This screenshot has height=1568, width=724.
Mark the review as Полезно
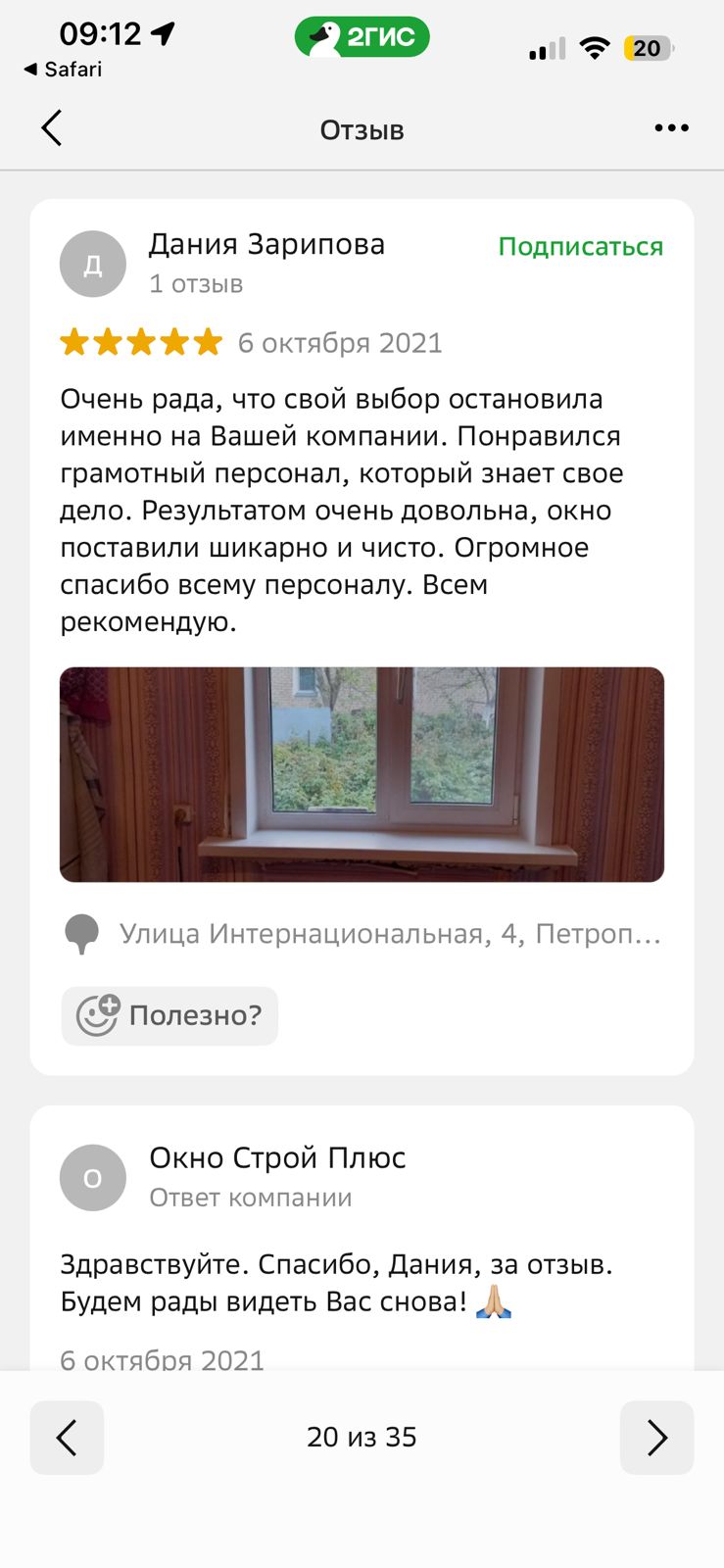click(170, 1015)
